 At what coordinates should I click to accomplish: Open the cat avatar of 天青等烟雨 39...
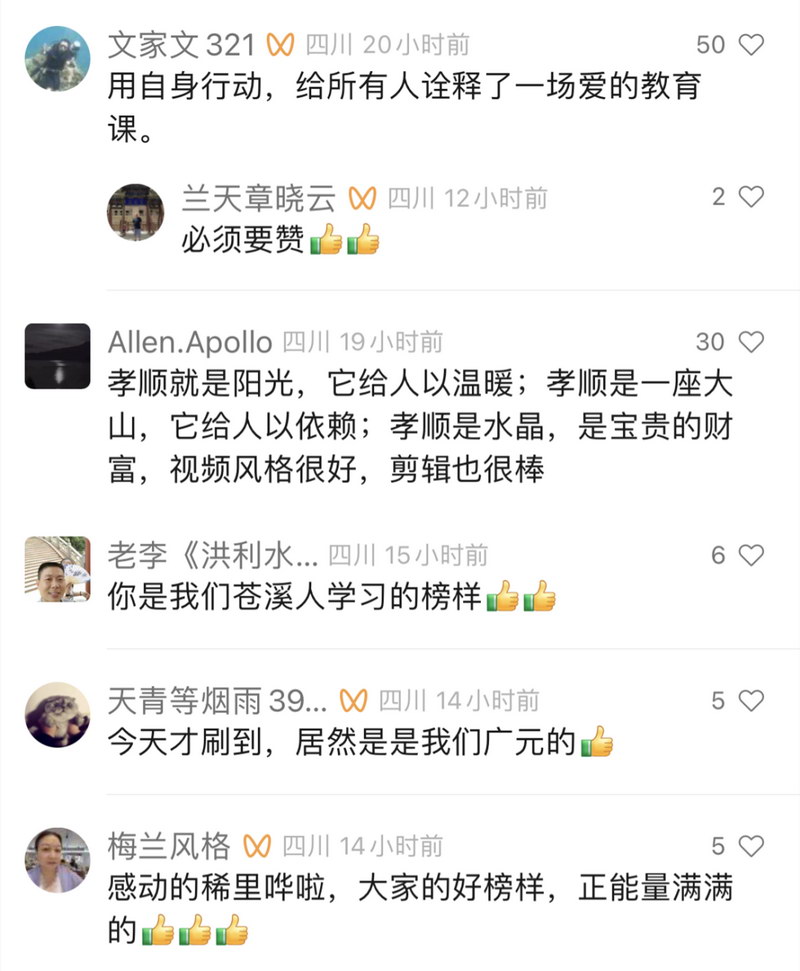(x=57, y=715)
